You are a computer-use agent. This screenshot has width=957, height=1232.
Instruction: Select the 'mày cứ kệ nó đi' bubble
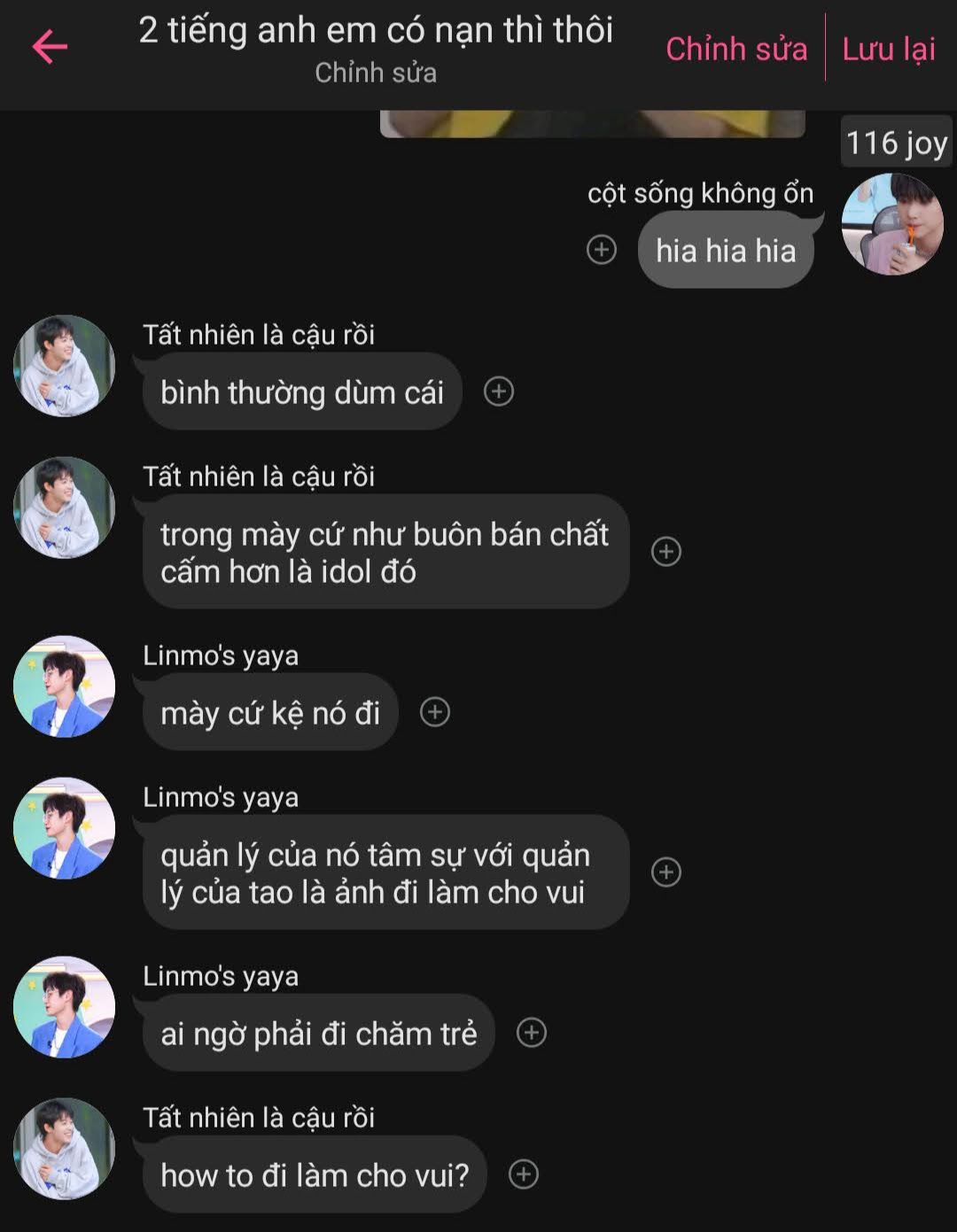click(270, 713)
